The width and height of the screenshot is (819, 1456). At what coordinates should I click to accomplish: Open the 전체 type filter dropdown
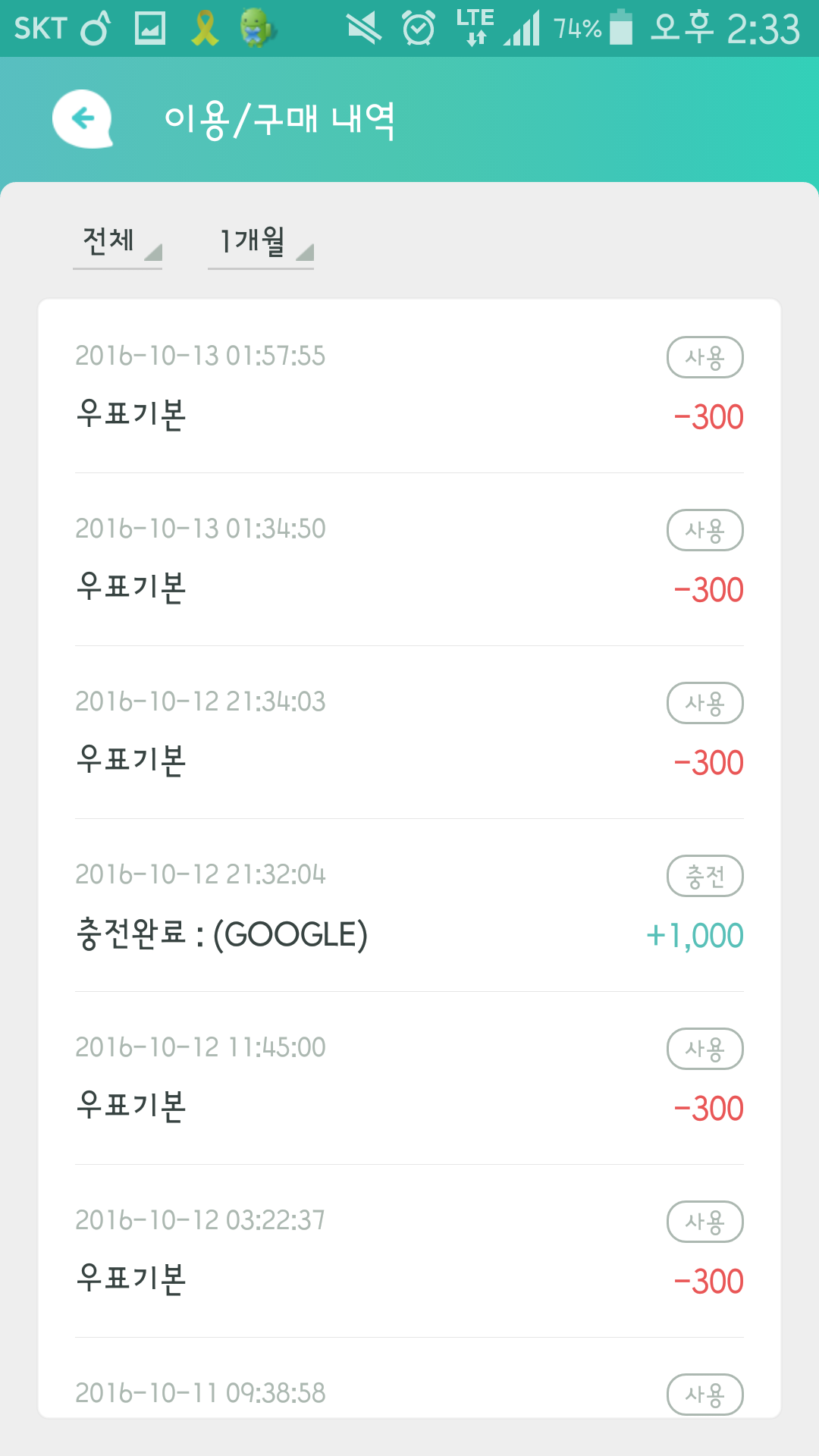118,243
